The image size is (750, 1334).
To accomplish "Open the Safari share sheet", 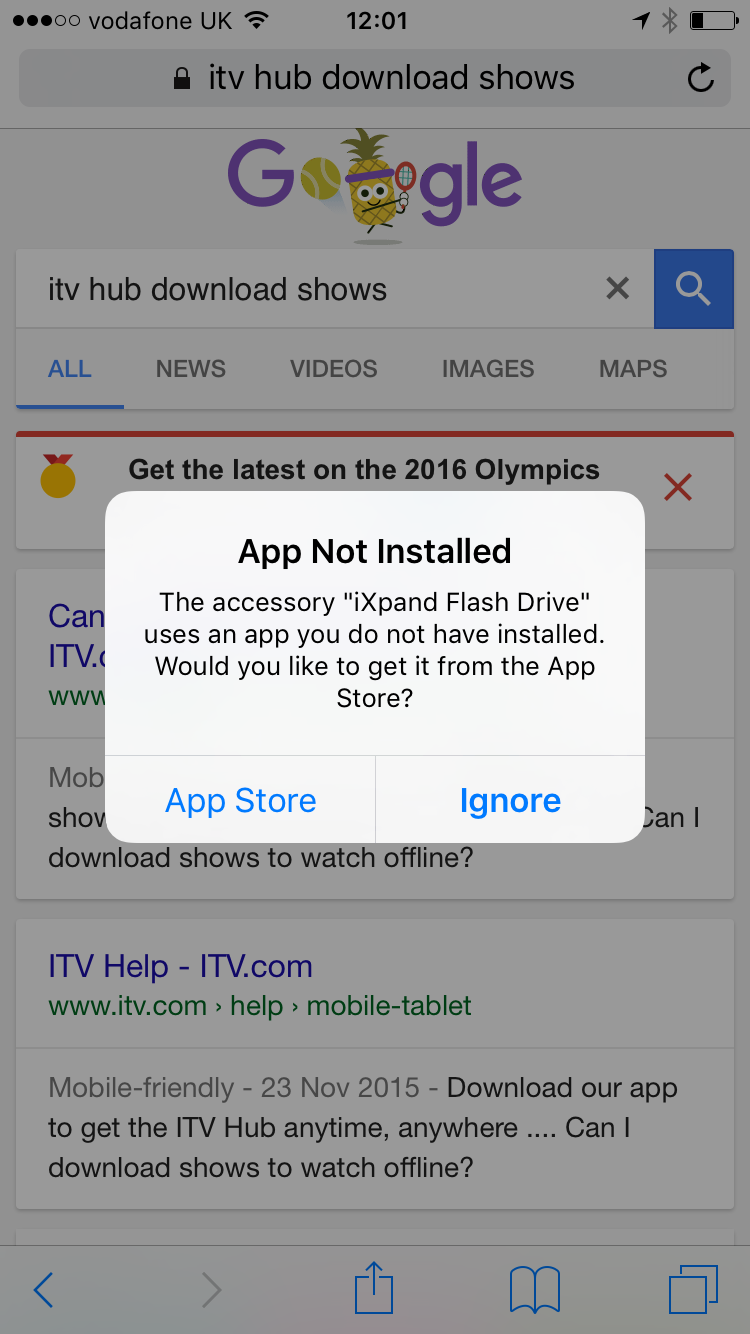I will coord(374,1287).
